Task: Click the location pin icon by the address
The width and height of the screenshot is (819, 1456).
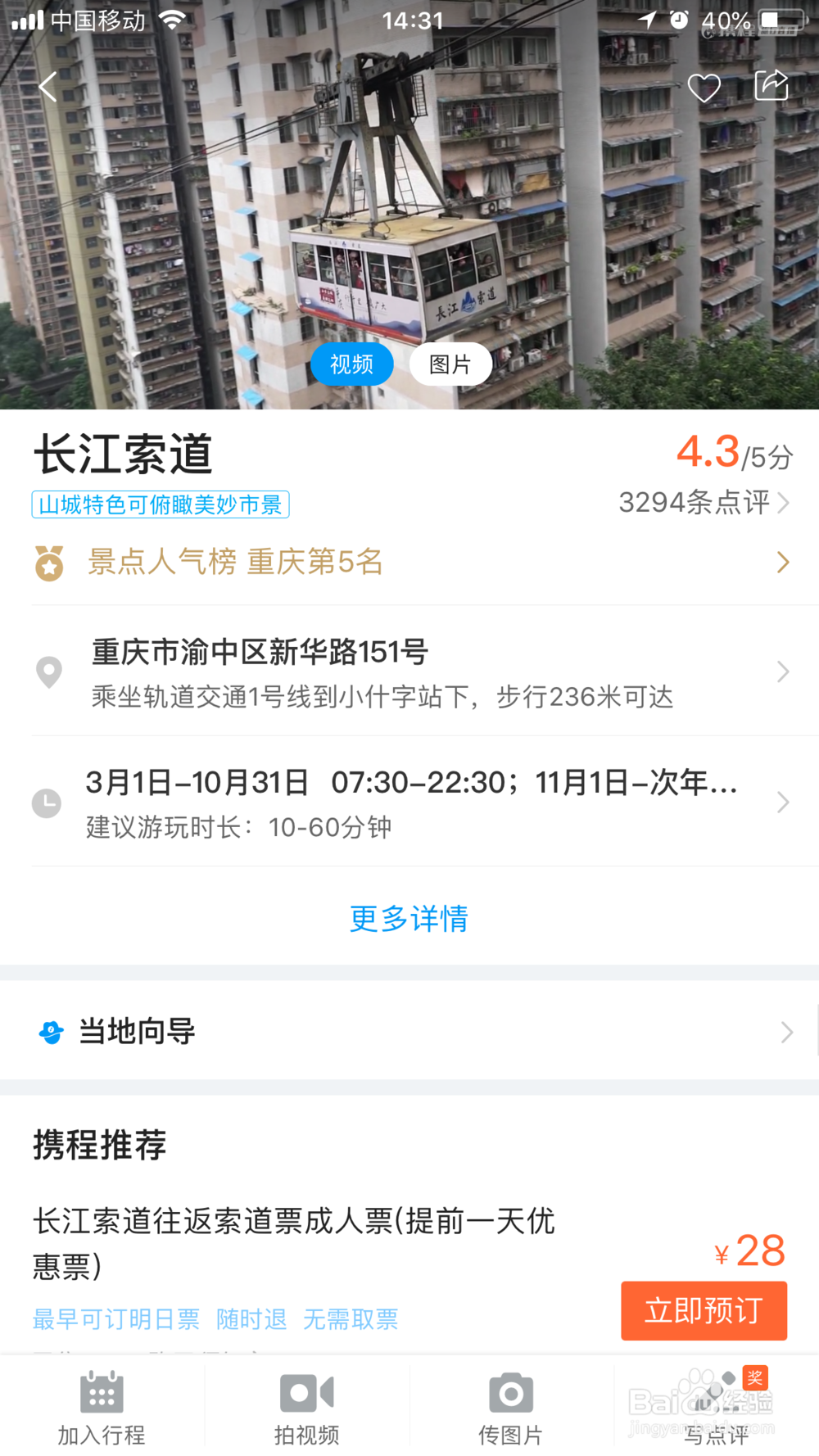Action: [x=49, y=671]
